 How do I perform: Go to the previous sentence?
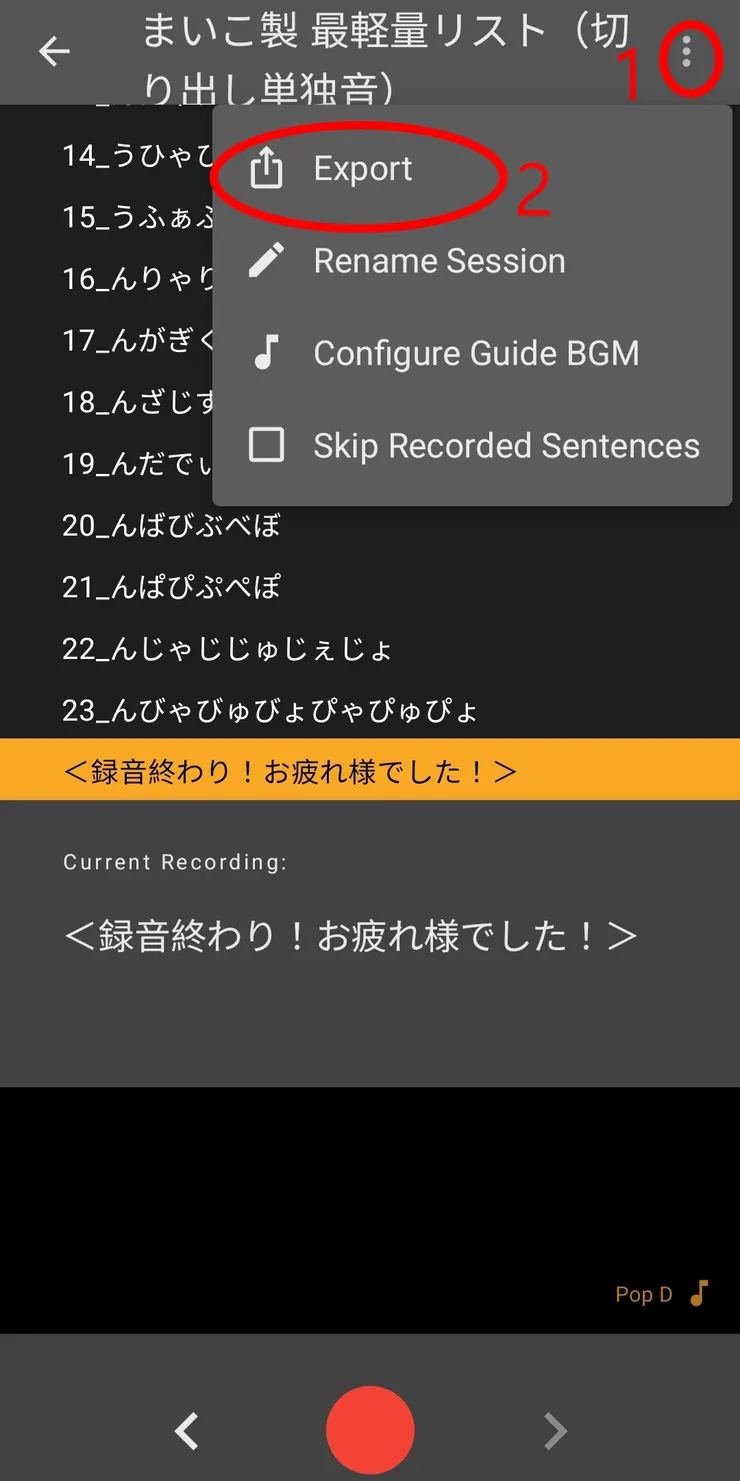(x=187, y=1431)
